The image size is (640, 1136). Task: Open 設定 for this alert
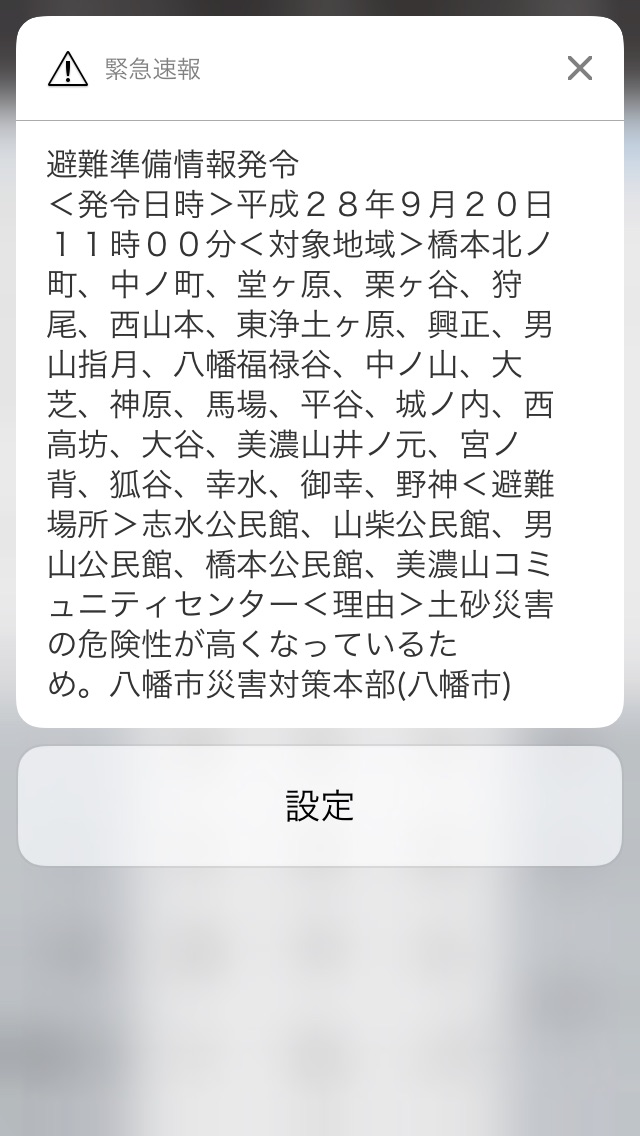coord(320,806)
